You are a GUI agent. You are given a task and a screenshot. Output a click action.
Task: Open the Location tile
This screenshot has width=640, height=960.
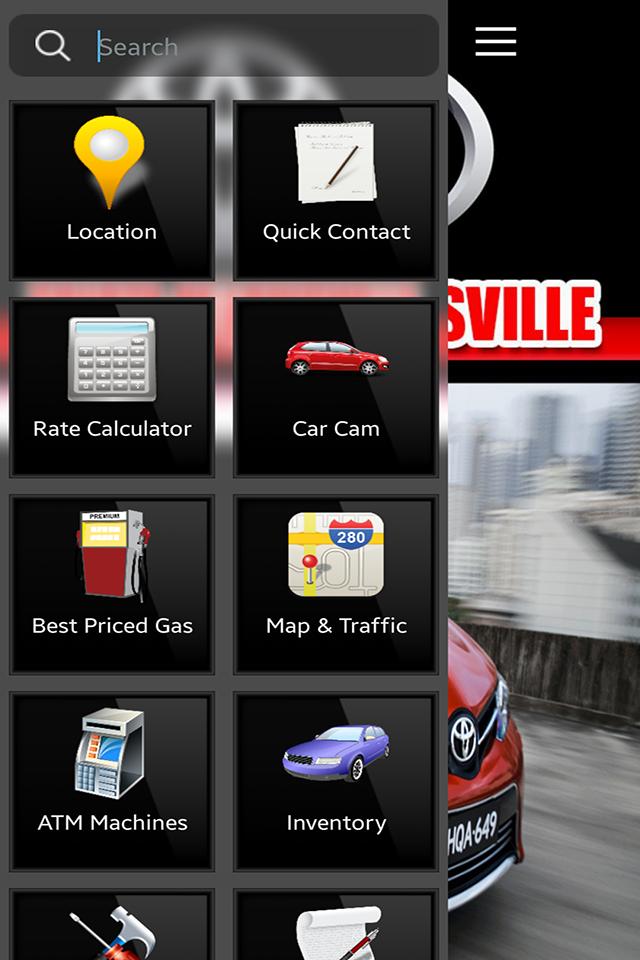112,190
